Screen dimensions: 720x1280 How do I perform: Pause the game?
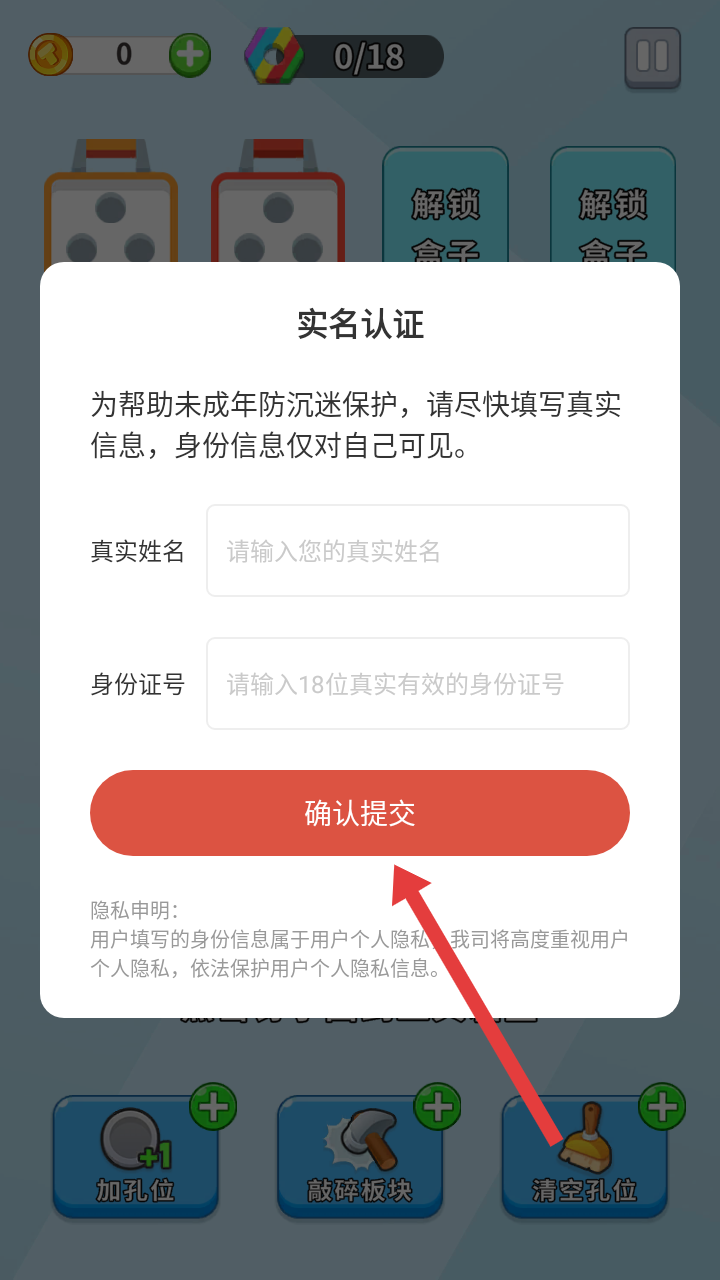pyautogui.click(x=652, y=56)
